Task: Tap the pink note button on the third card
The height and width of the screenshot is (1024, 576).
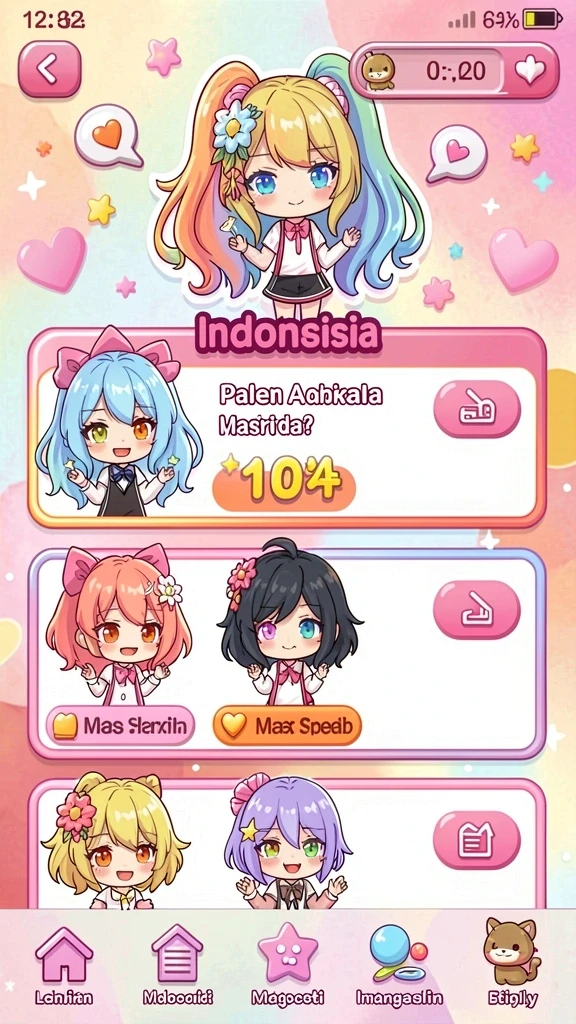Action: [x=477, y=840]
